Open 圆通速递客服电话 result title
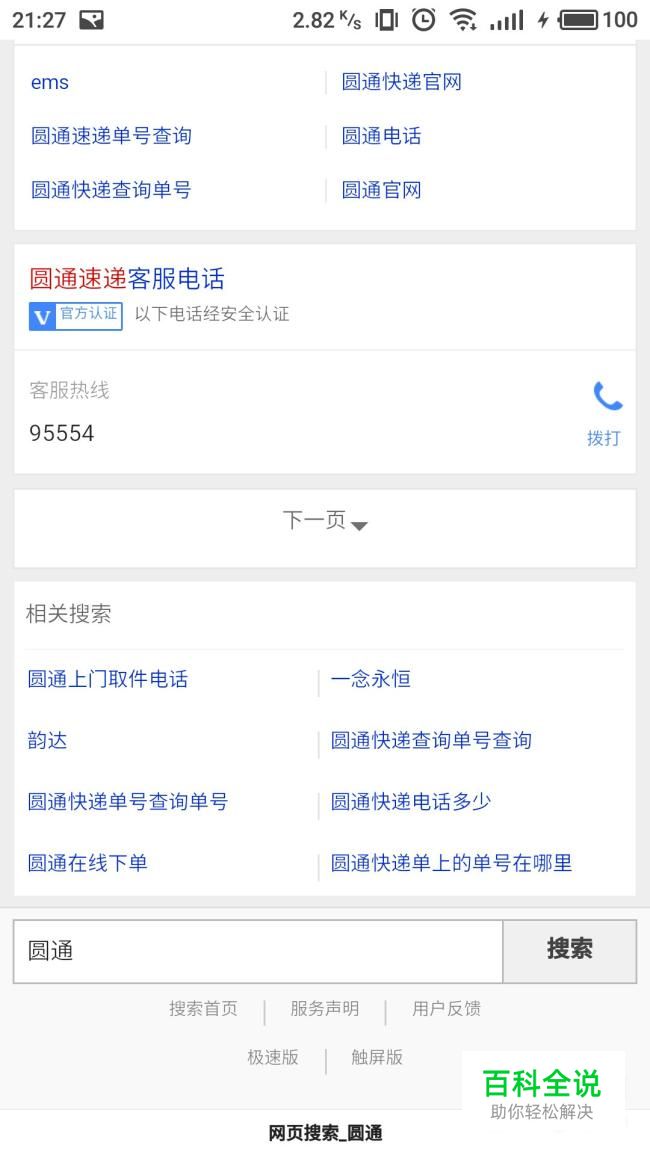This screenshot has width=650, height=1155. [127, 278]
